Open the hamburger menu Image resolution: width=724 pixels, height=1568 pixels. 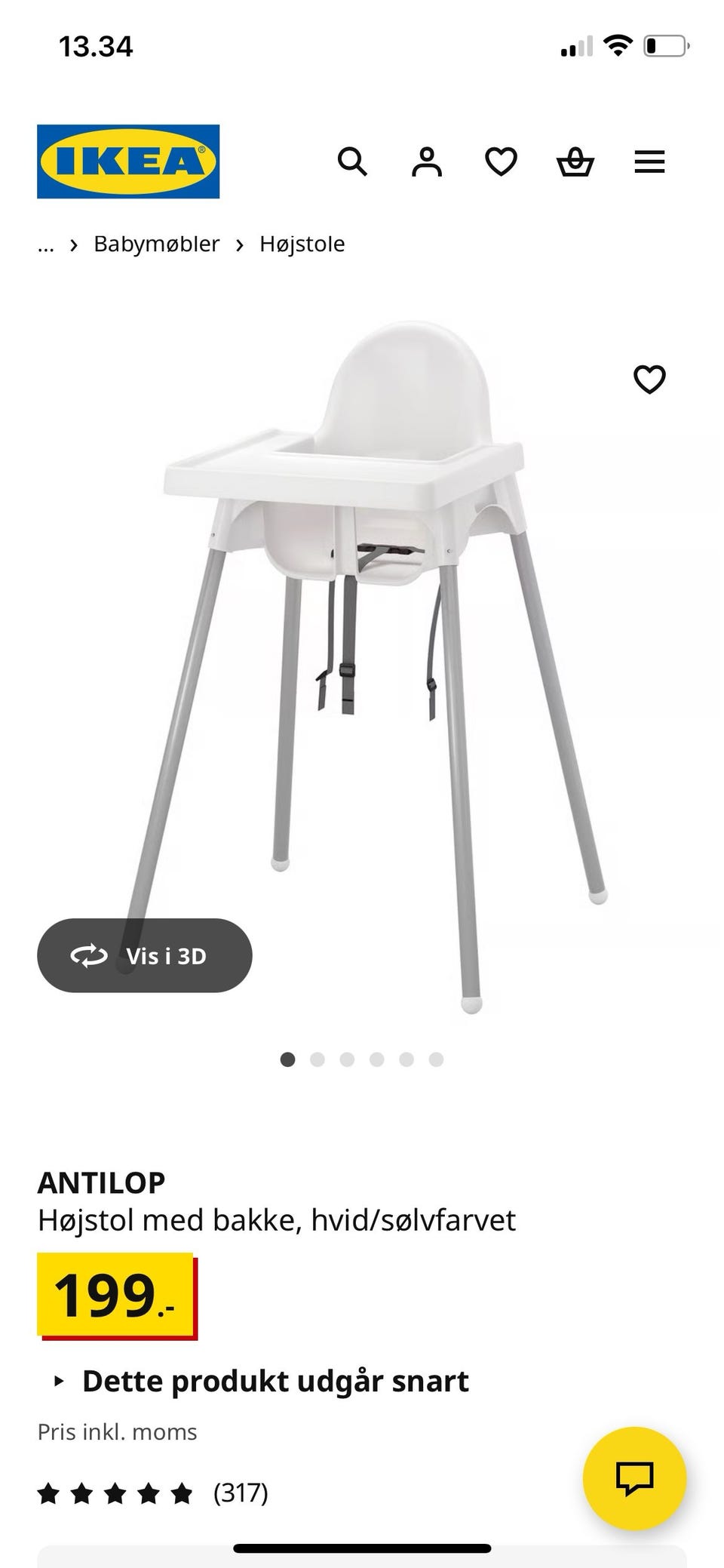[649, 161]
